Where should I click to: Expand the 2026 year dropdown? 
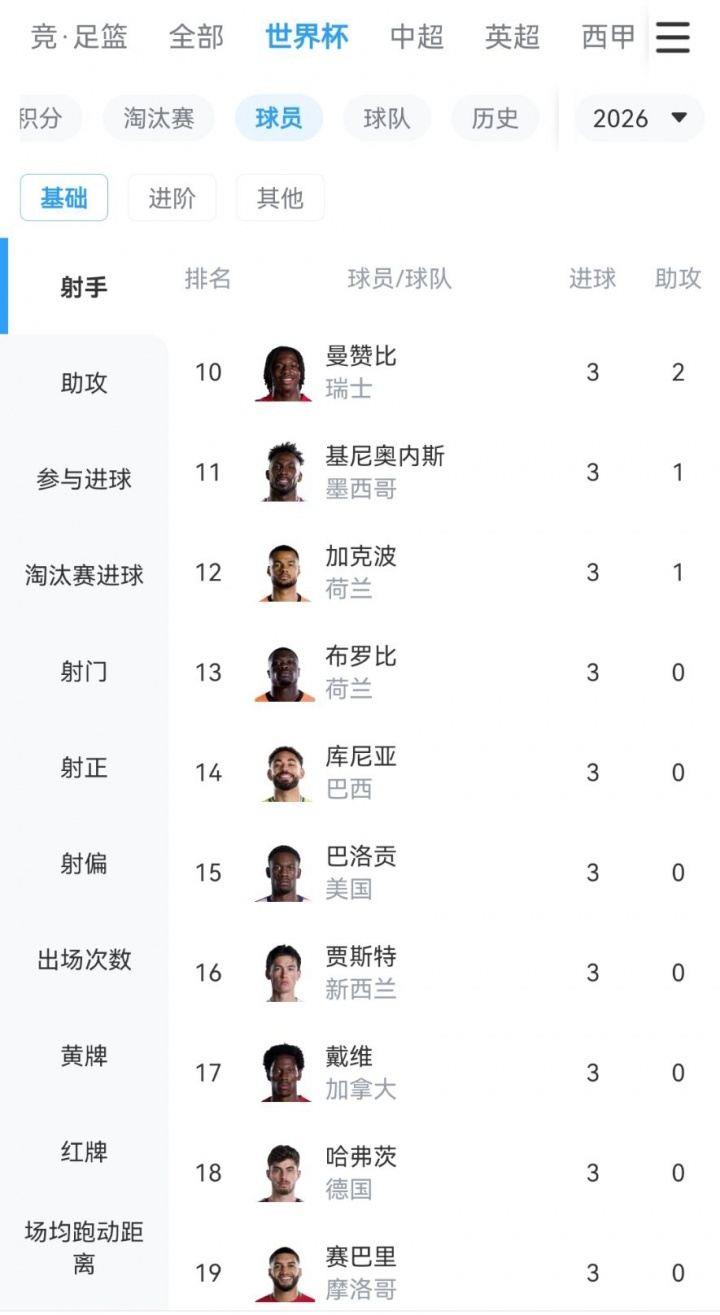tap(640, 118)
